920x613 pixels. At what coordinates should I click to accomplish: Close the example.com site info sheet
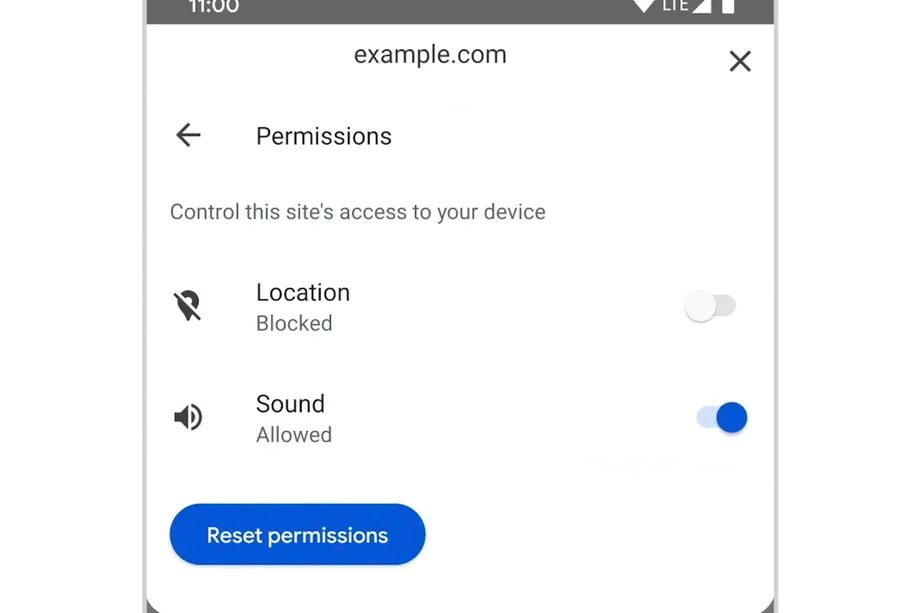tap(740, 61)
